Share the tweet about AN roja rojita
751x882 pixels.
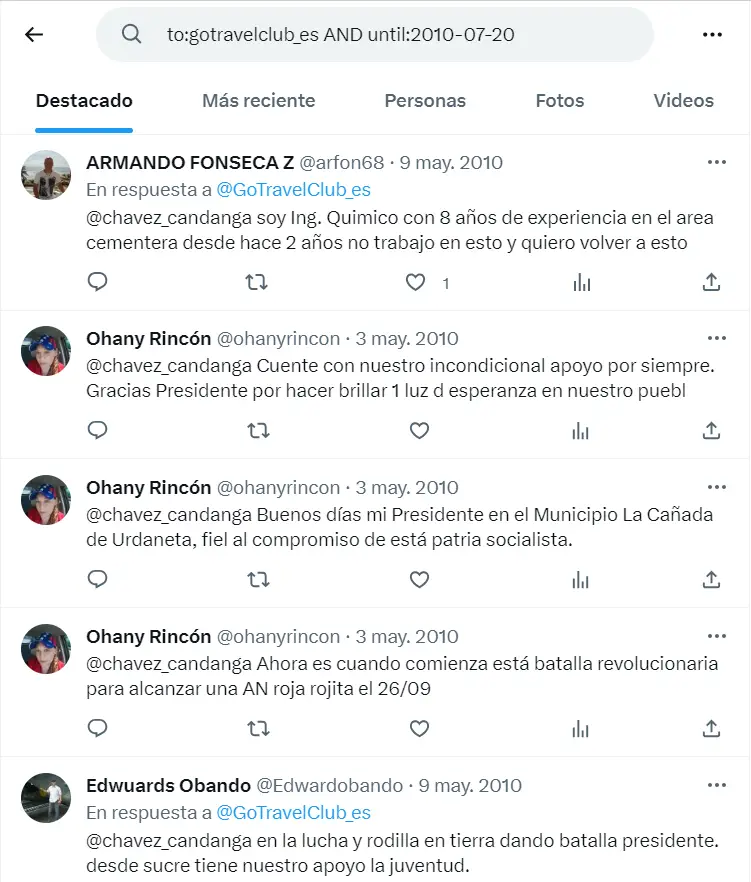click(711, 728)
